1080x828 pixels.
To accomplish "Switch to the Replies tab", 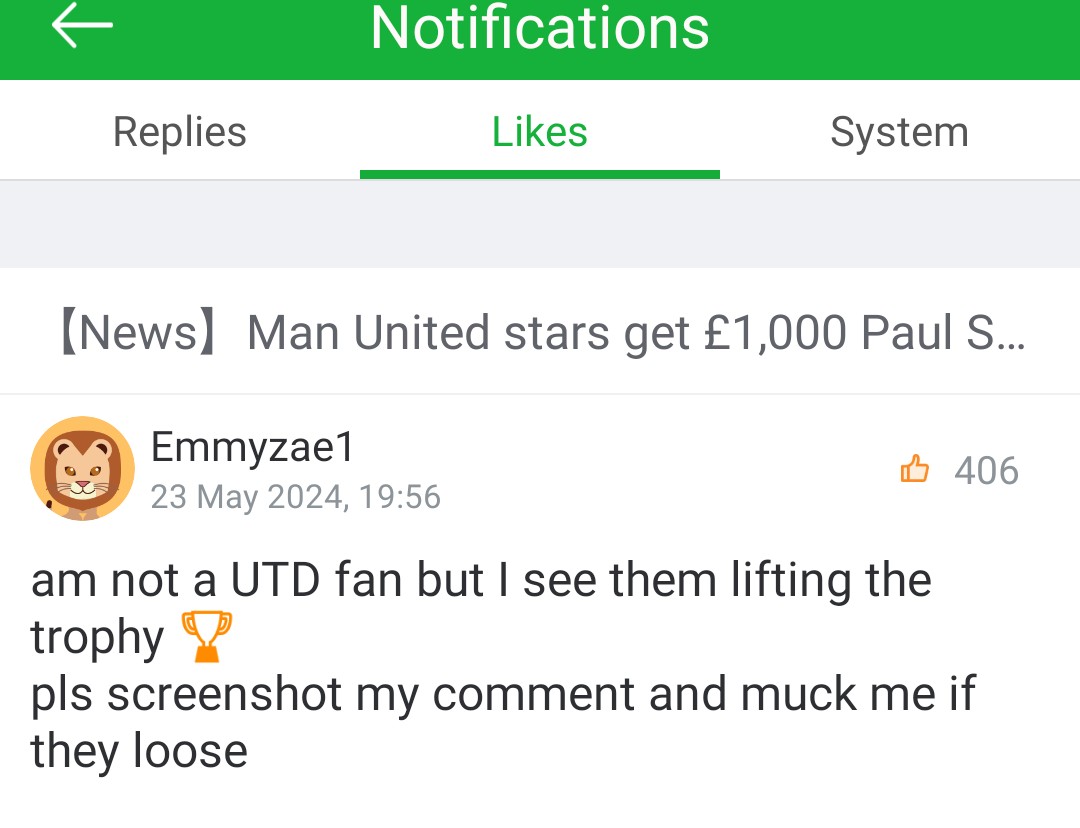I will [180, 132].
